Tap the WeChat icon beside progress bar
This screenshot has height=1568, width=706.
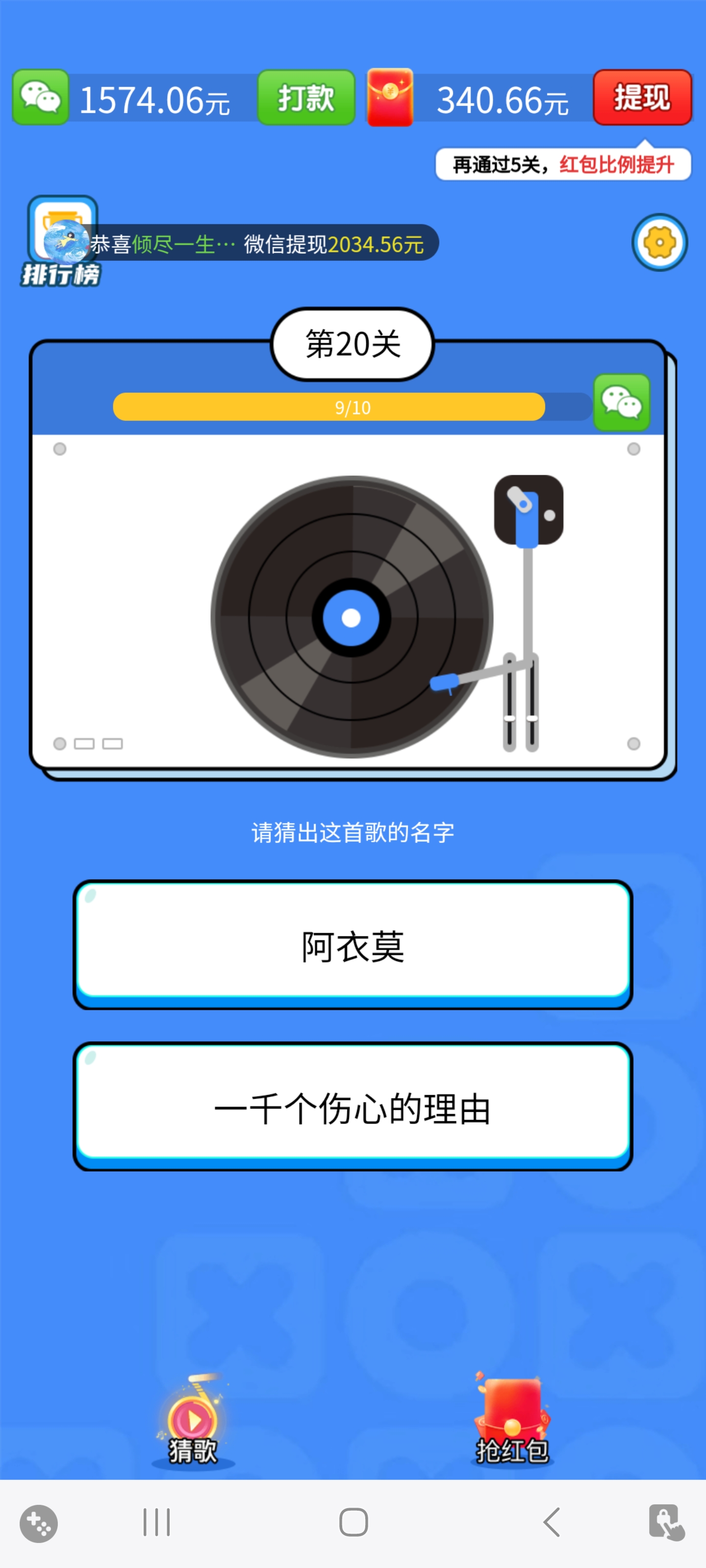click(621, 402)
